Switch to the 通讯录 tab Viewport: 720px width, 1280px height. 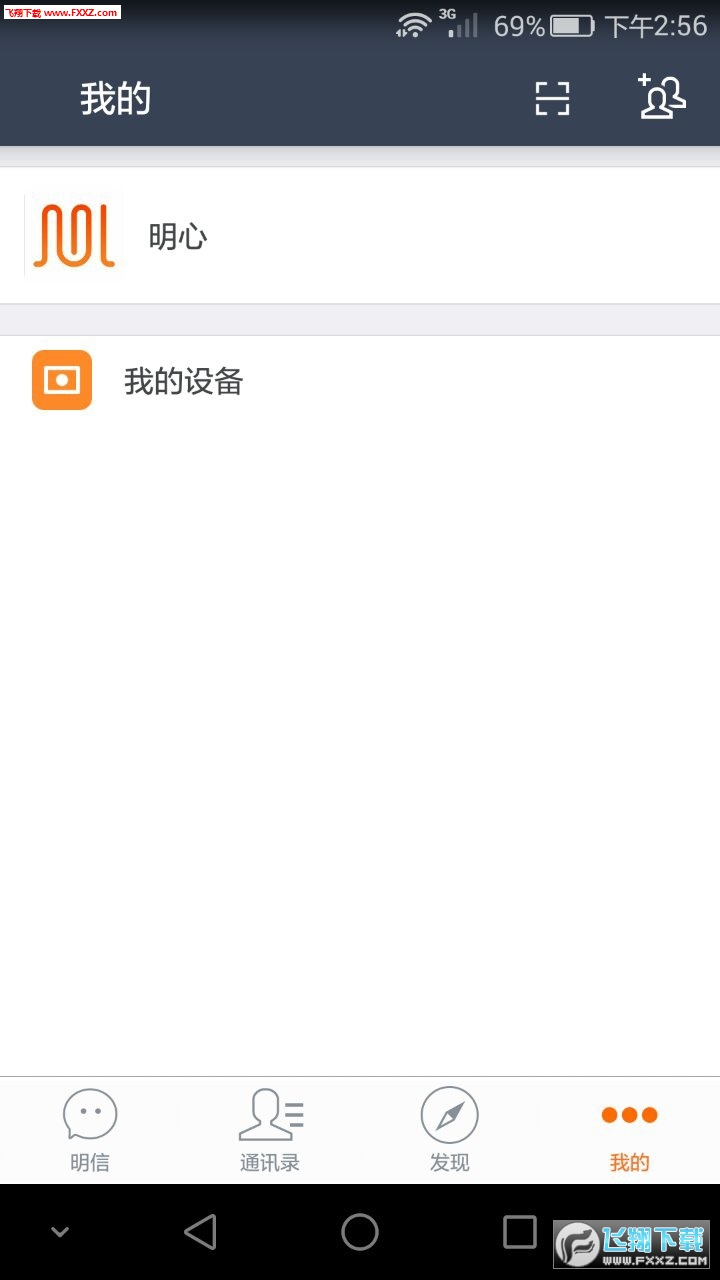click(x=270, y=1131)
